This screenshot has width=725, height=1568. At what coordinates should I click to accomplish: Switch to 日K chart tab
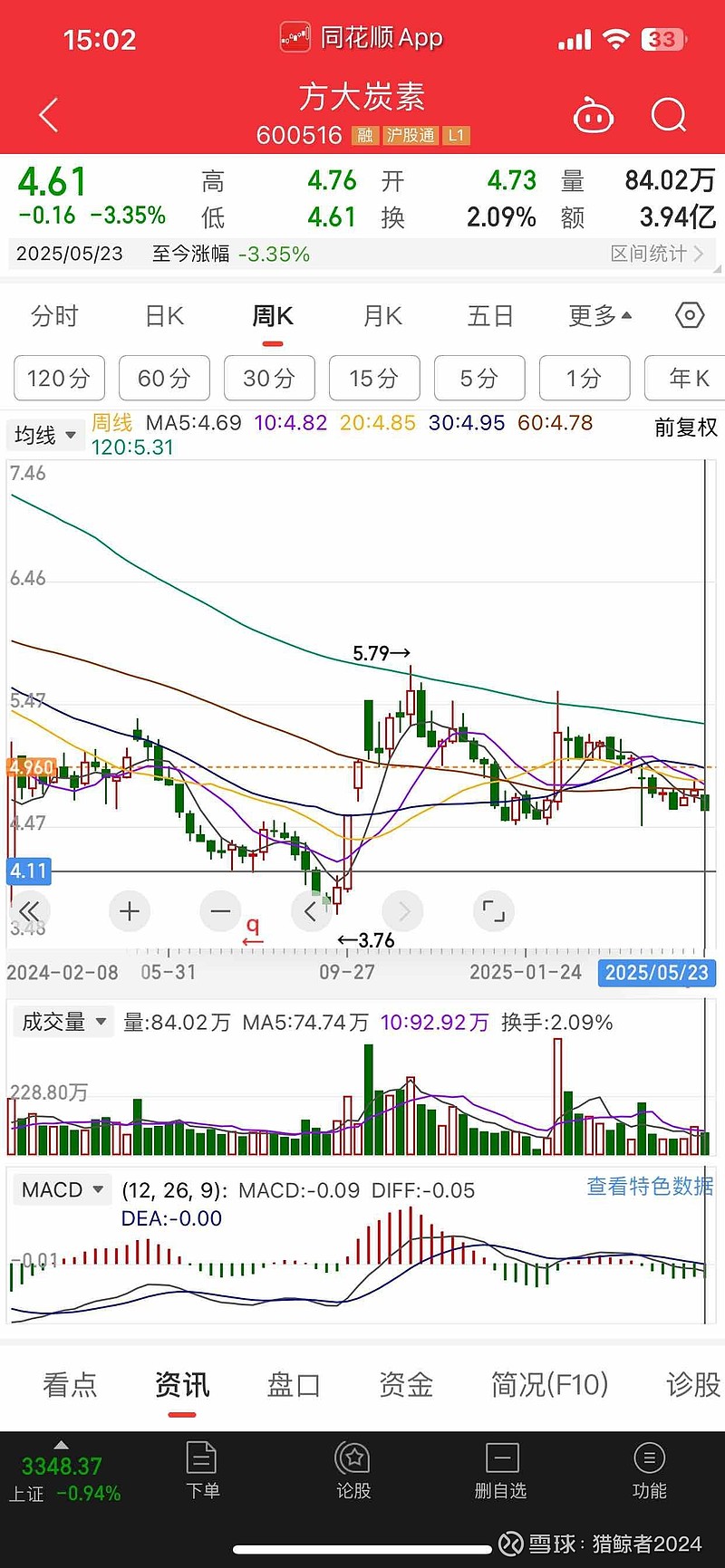(164, 316)
